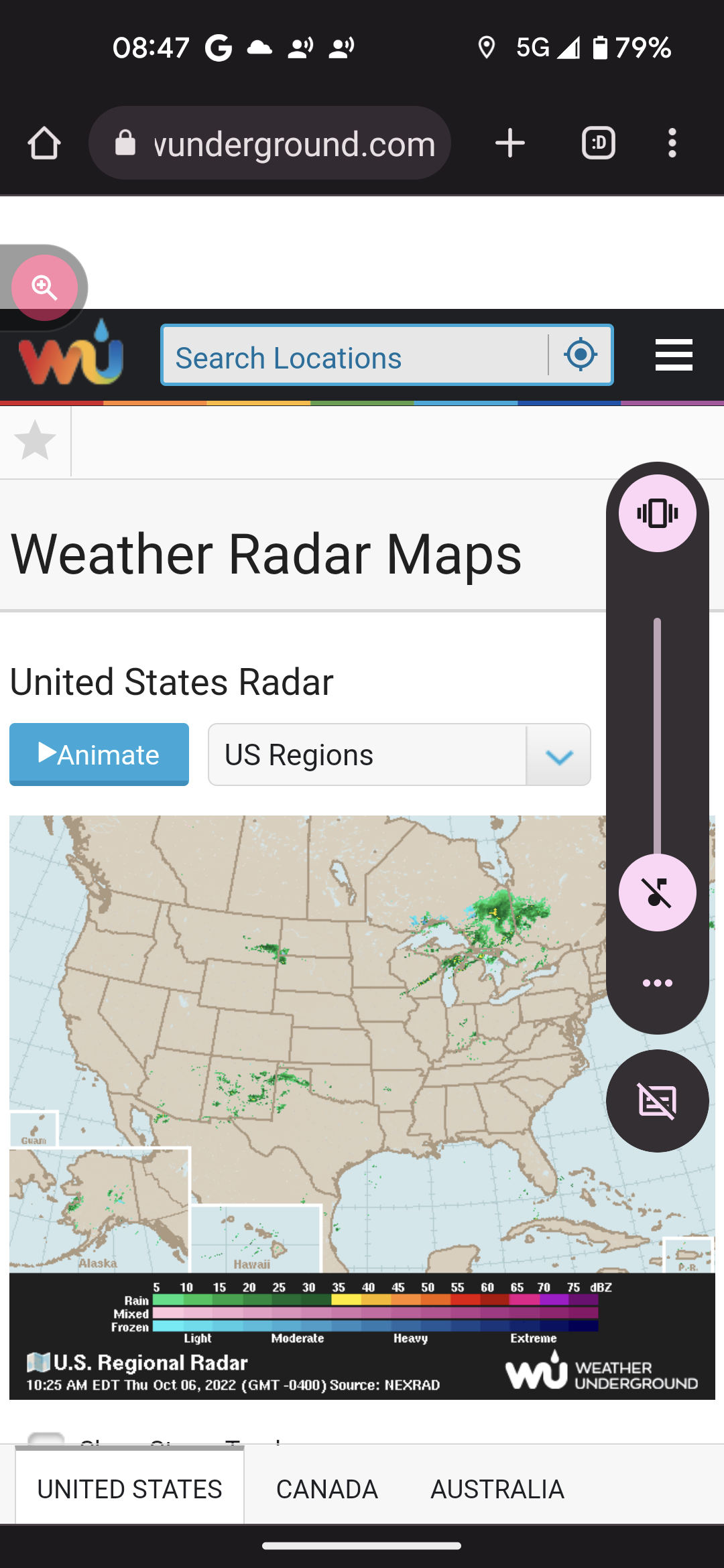Animate the United States radar
The width and height of the screenshot is (724, 1568).
point(99,755)
